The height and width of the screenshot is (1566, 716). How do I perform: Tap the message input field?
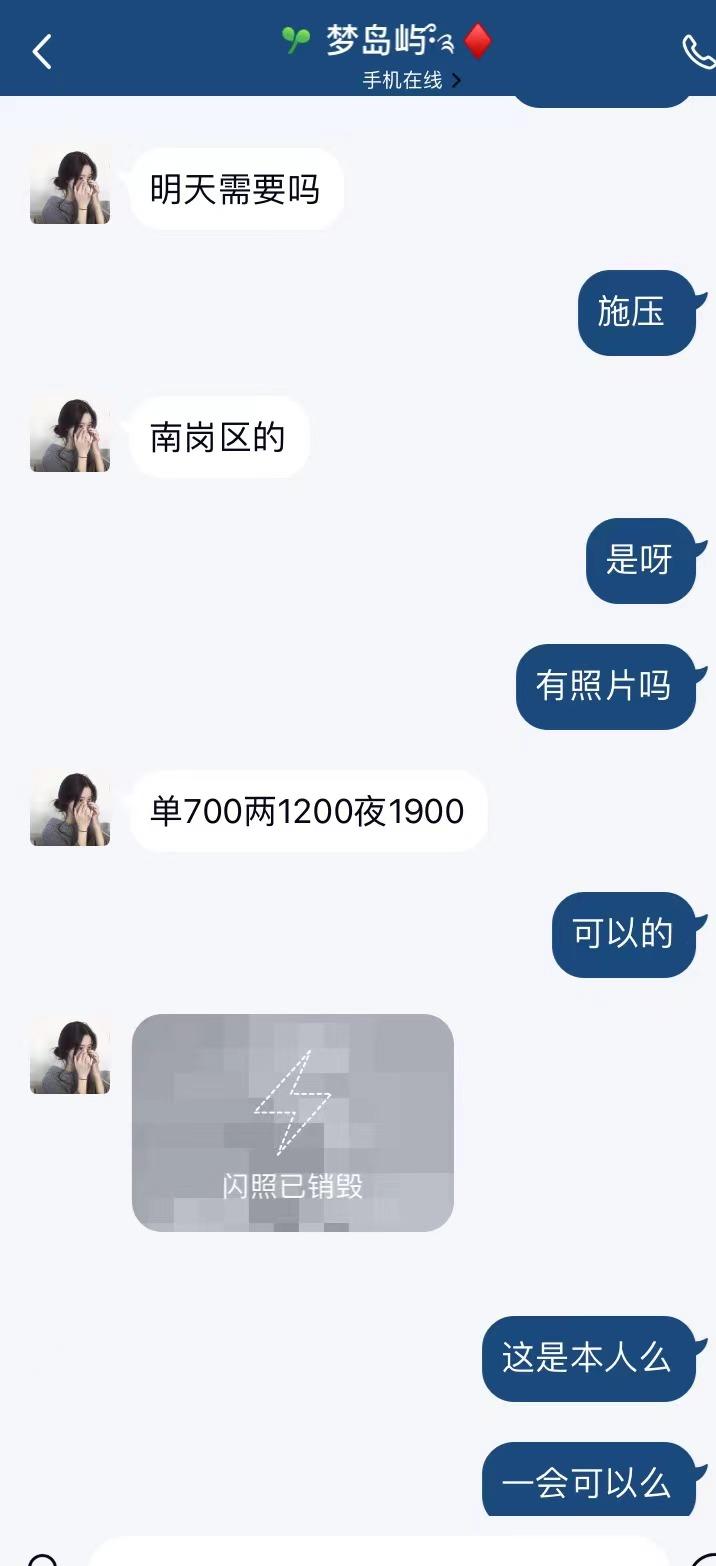tap(380, 1552)
